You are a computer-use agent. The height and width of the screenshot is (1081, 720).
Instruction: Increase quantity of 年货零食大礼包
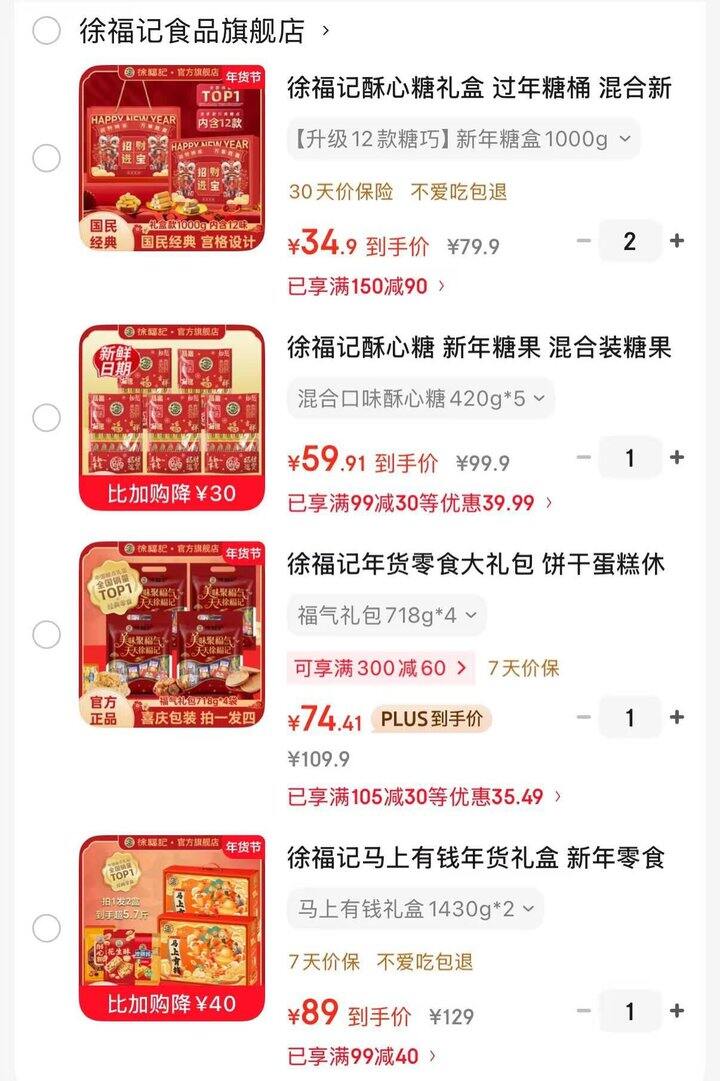coord(677,717)
